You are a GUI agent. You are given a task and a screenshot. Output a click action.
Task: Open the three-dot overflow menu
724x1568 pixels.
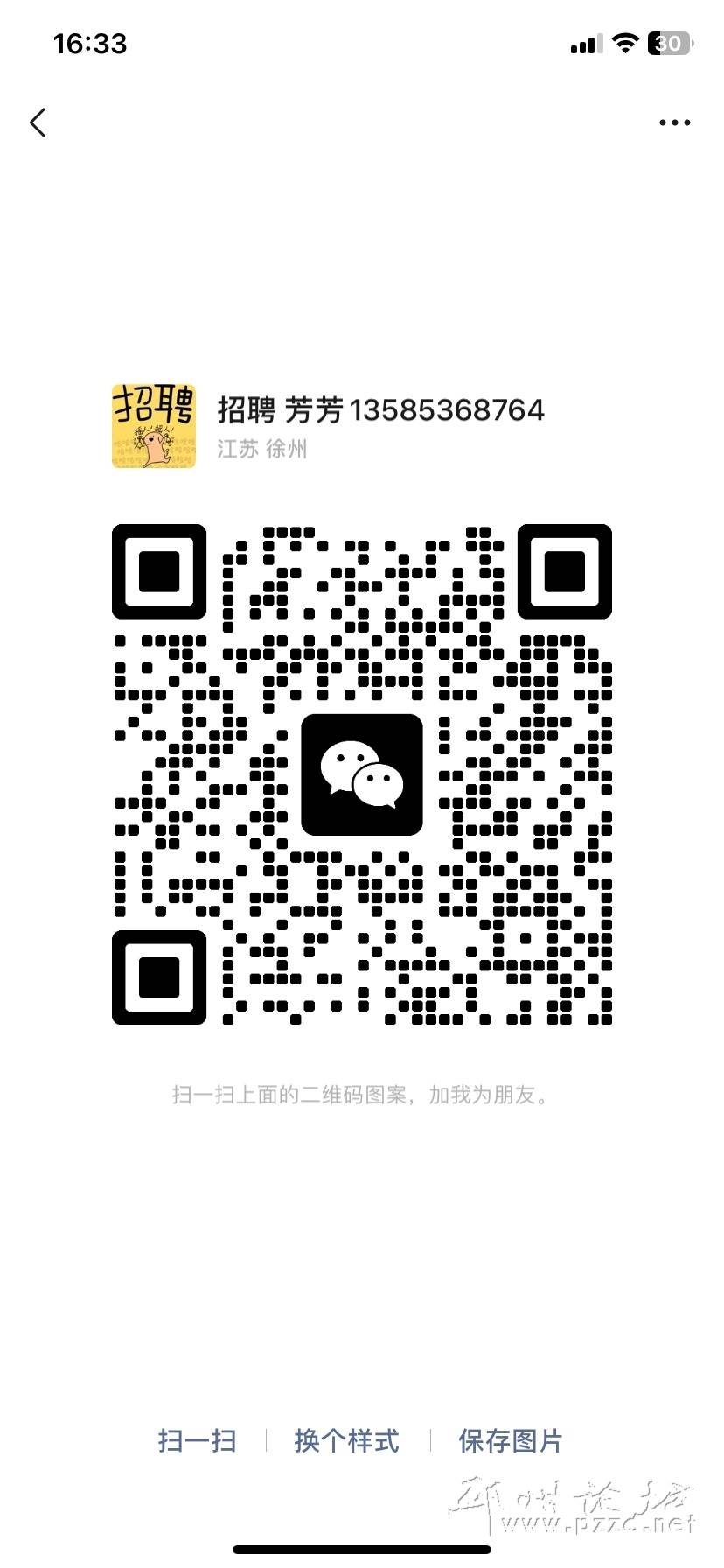click(x=674, y=123)
